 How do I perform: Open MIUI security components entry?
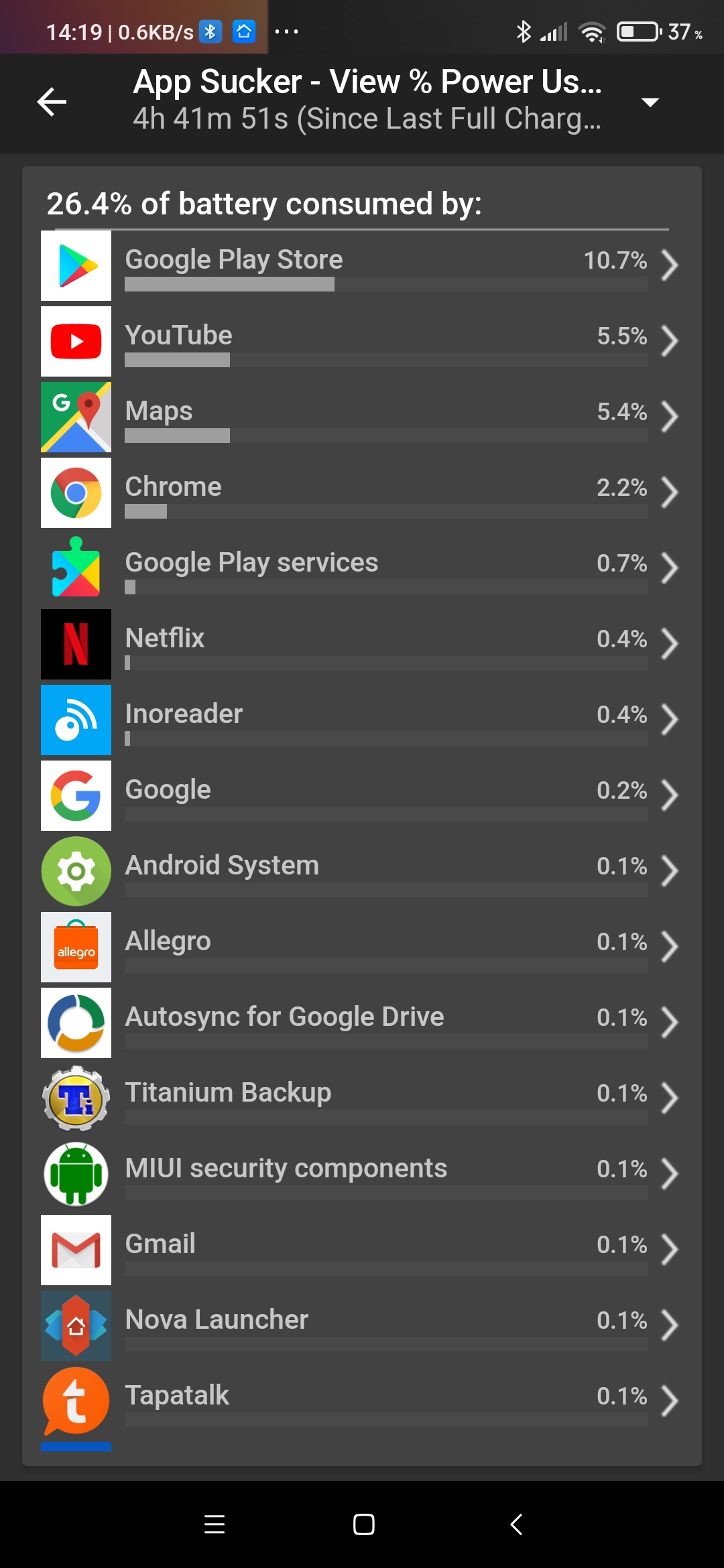point(362,1175)
